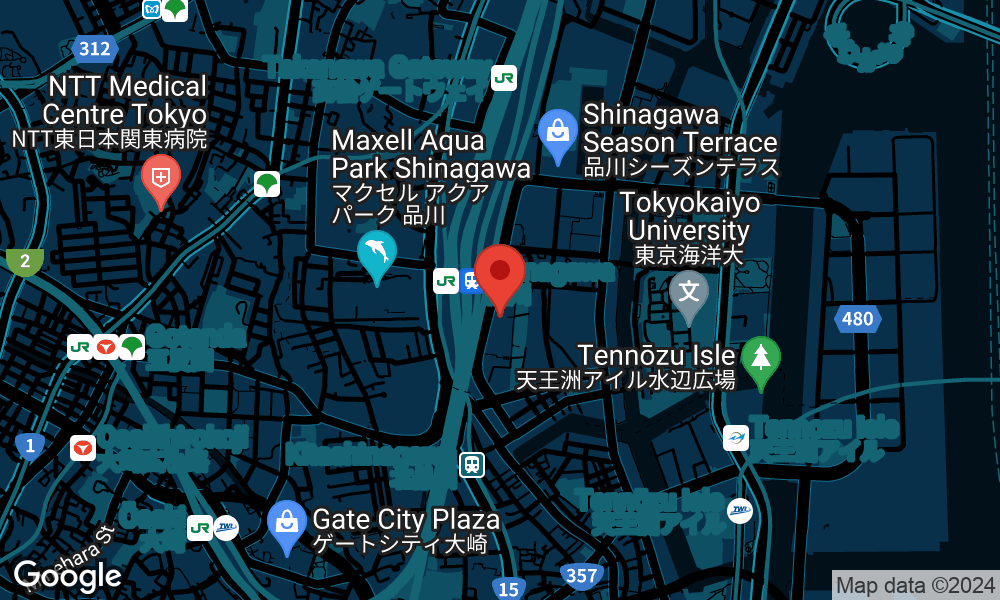The image size is (1000, 600).
Task: Select the Shinagawa Season Terrace shopping pin
Action: coord(557,133)
